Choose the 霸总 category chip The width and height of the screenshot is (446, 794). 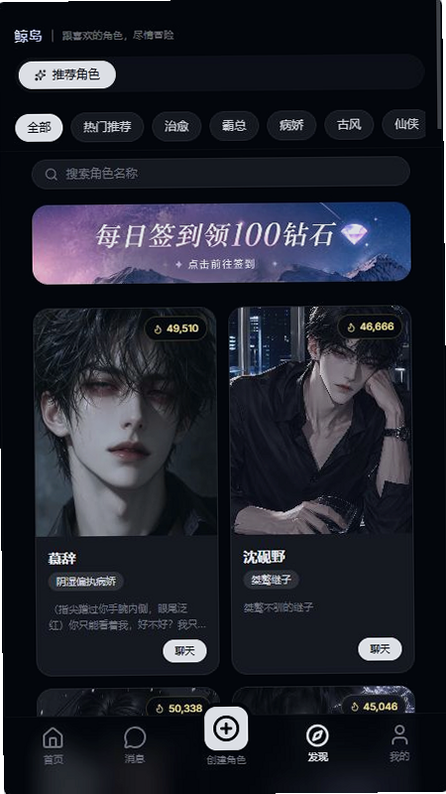234,126
